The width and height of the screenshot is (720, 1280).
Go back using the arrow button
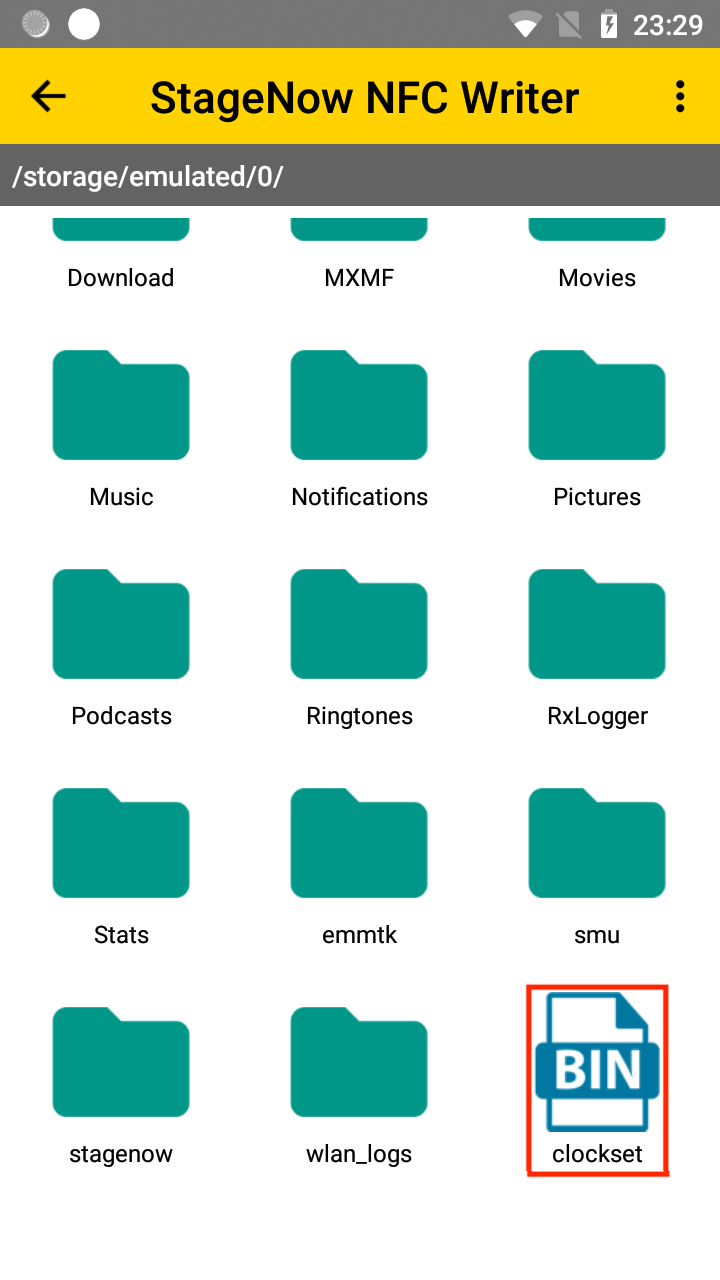click(48, 96)
